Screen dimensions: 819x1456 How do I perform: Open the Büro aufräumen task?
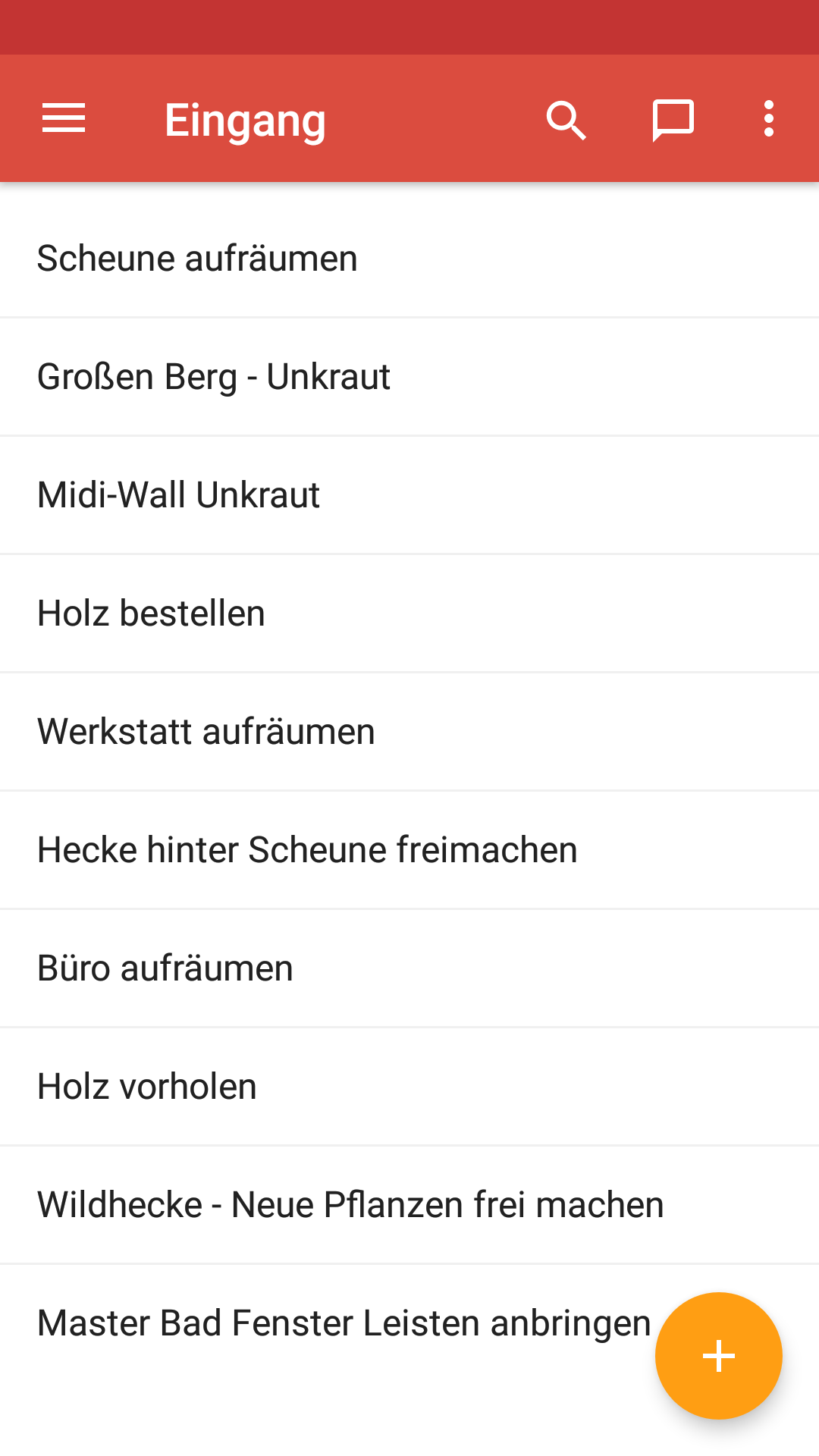pyautogui.click(x=409, y=968)
